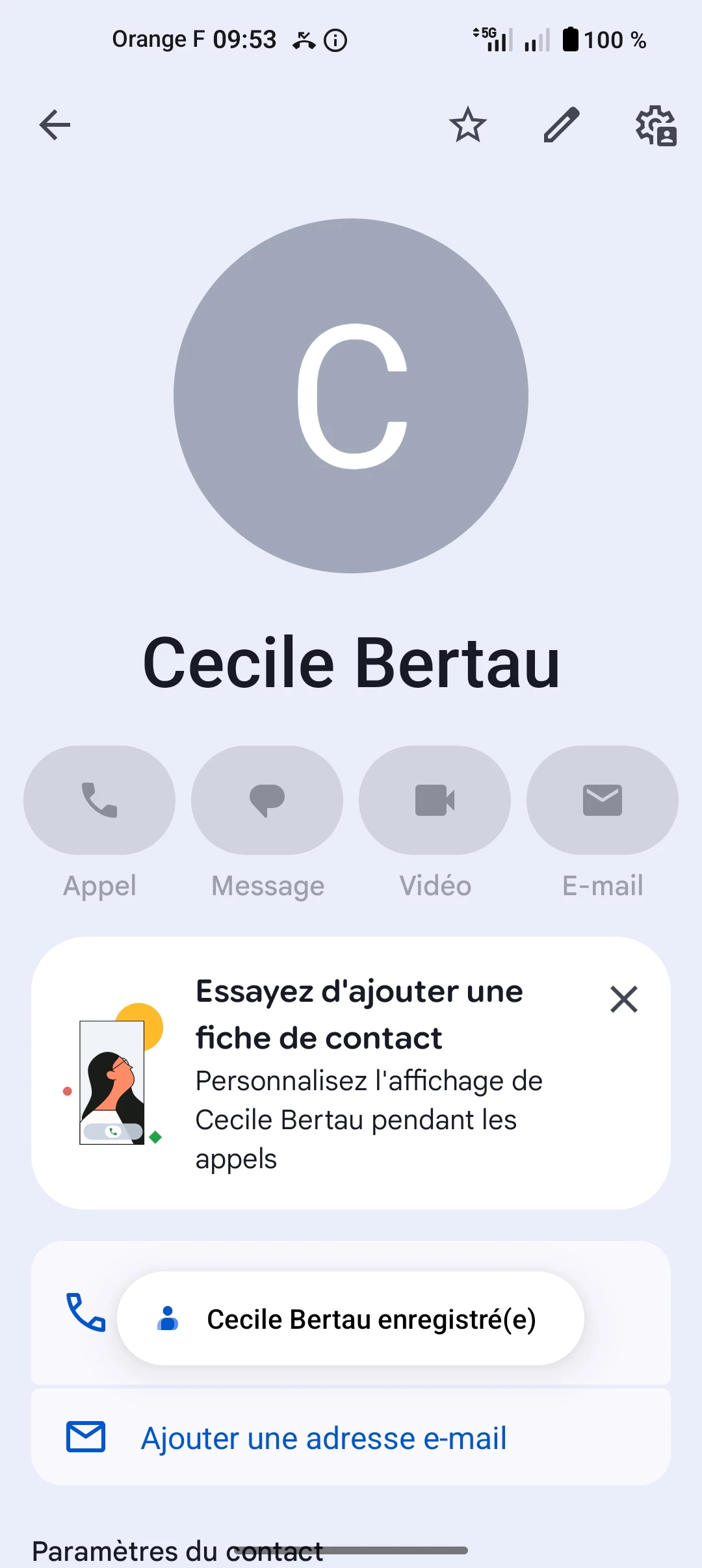
Task: Tap the Appel call button
Action: click(x=99, y=800)
